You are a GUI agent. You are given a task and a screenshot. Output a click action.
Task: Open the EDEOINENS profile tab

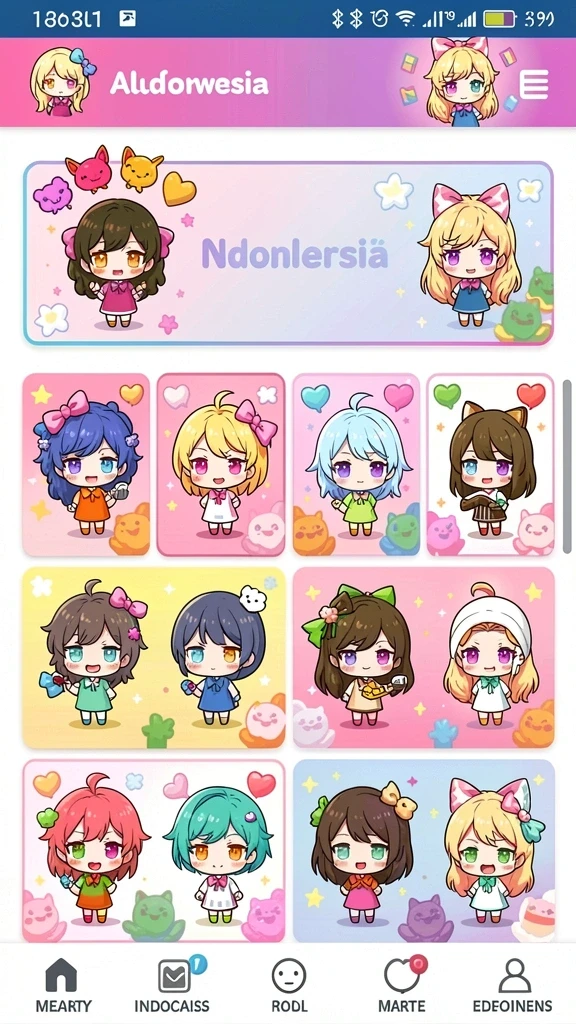(513, 985)
